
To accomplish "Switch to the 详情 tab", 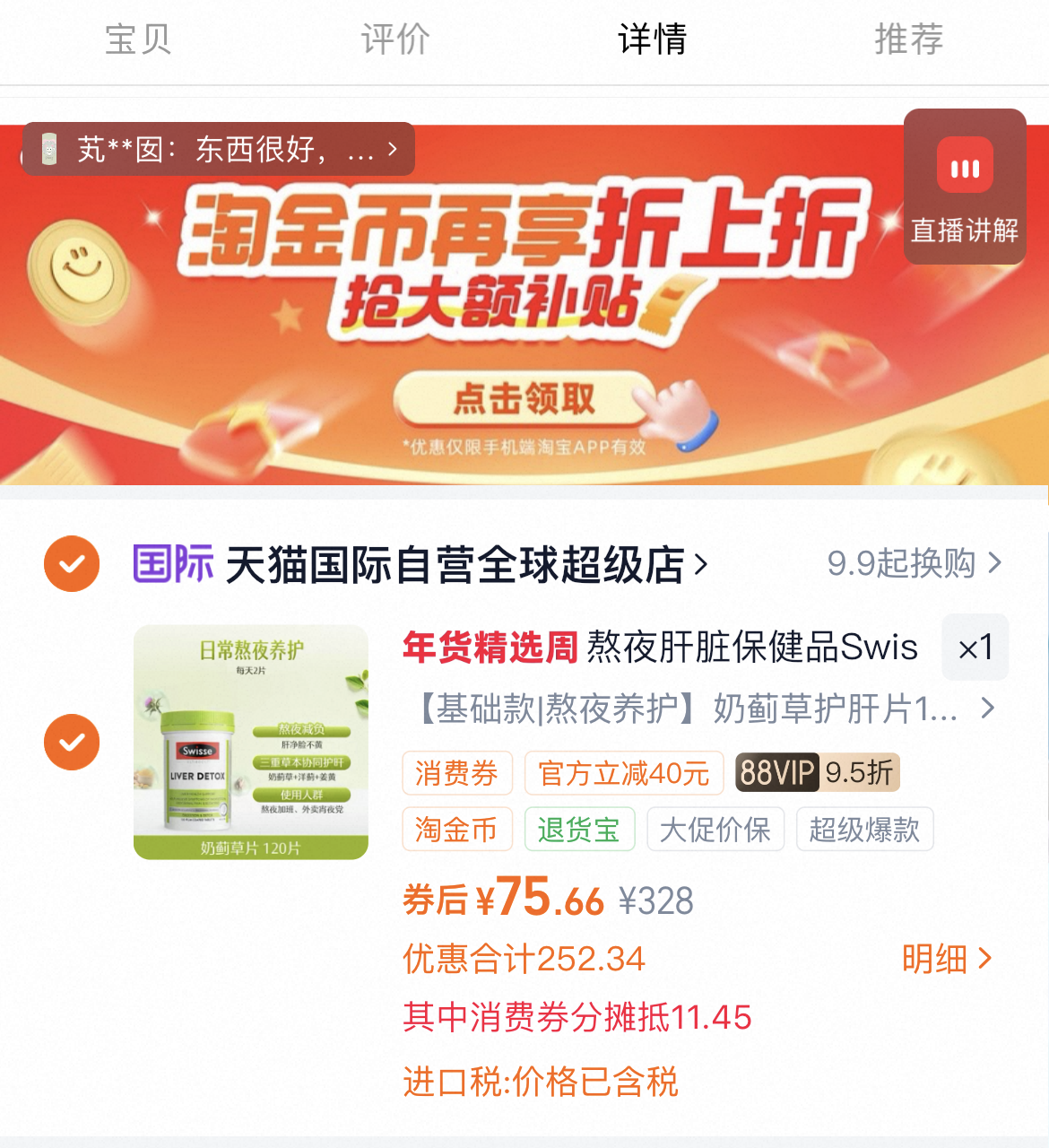I will [x=652, y=39].
